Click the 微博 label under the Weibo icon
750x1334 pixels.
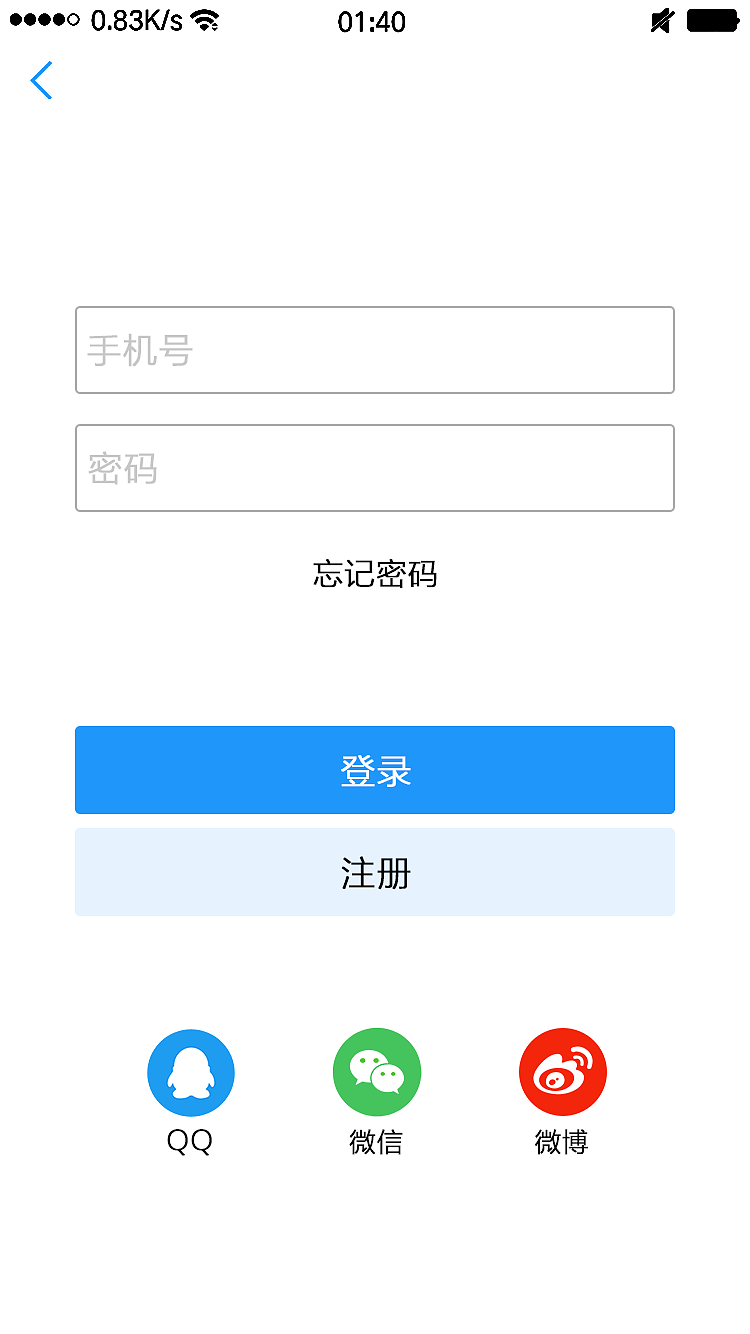point(562,1143)
